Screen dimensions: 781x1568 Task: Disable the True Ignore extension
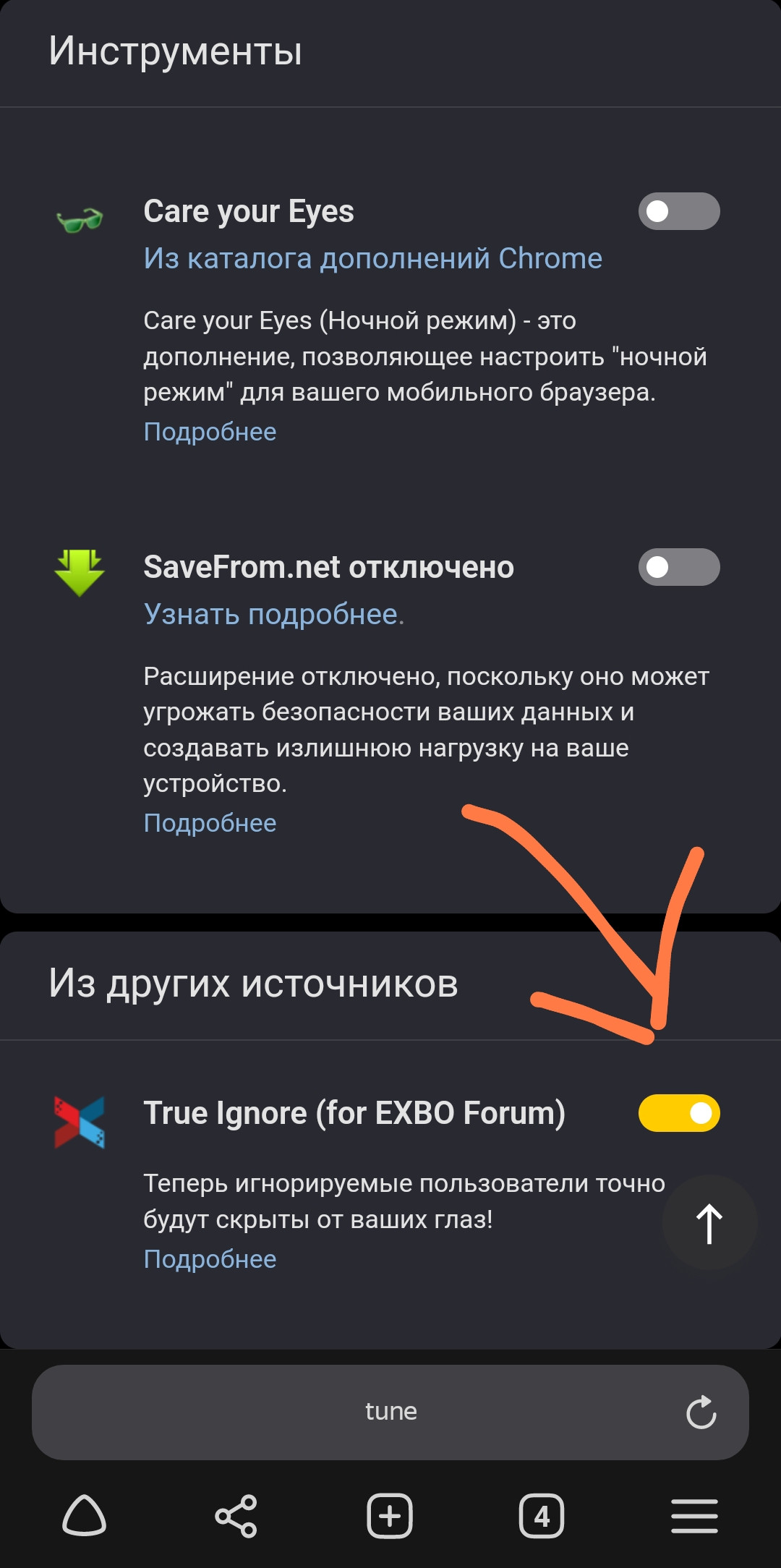pyautogui.click(x=678, y=1113)
